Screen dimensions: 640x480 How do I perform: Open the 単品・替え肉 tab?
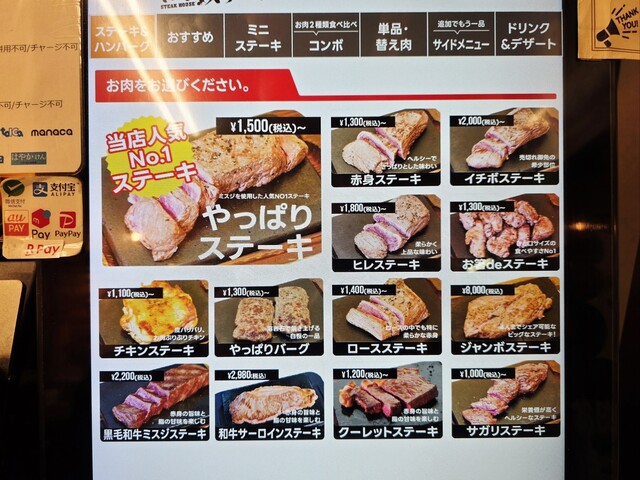point(392,36)
